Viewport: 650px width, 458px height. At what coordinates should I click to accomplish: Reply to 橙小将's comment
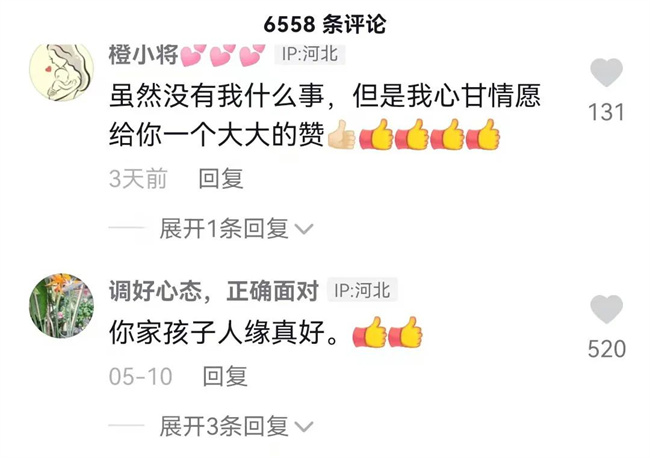coord(220,179)
